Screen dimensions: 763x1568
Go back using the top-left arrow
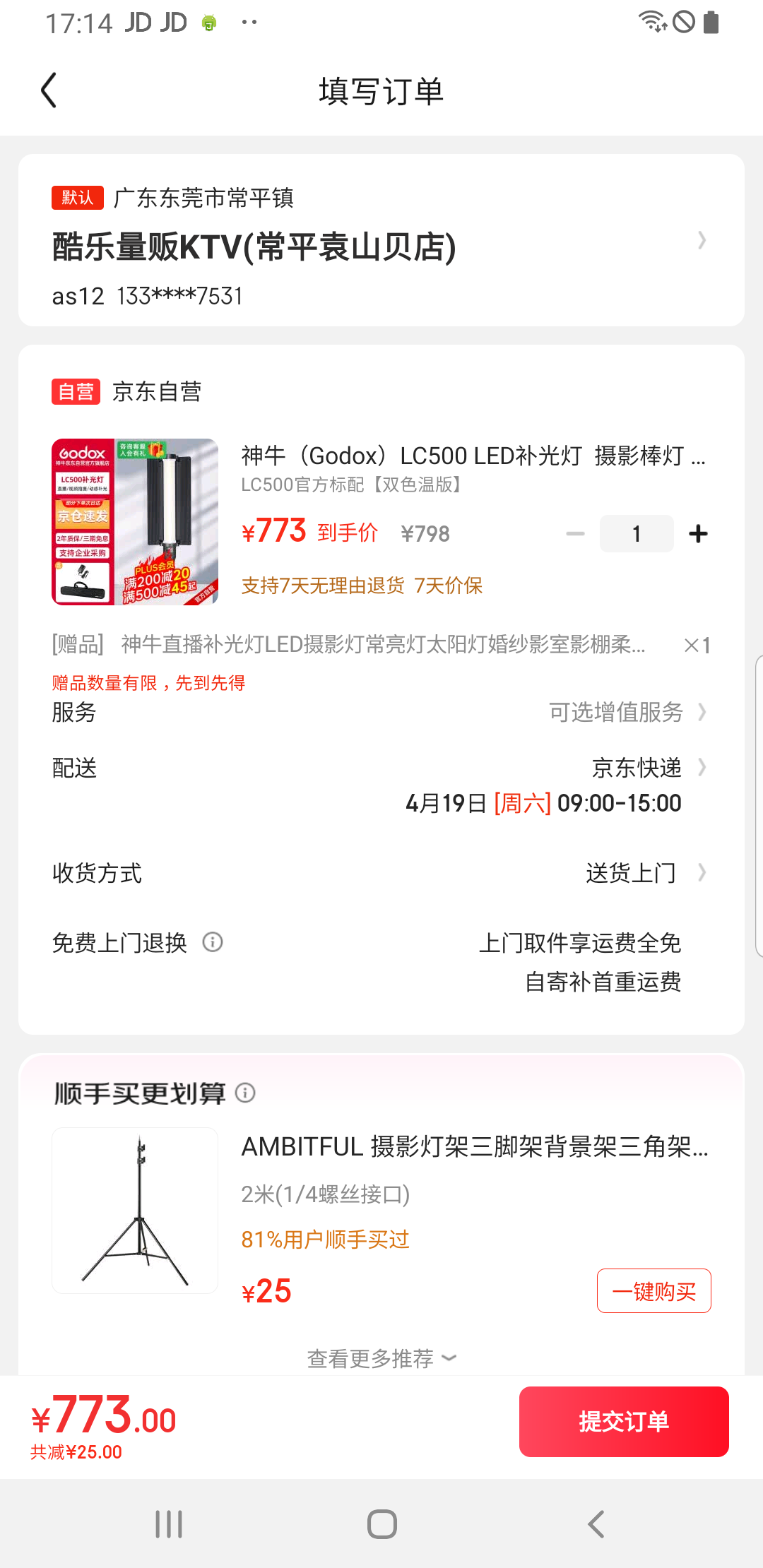(x=48, y=90)
